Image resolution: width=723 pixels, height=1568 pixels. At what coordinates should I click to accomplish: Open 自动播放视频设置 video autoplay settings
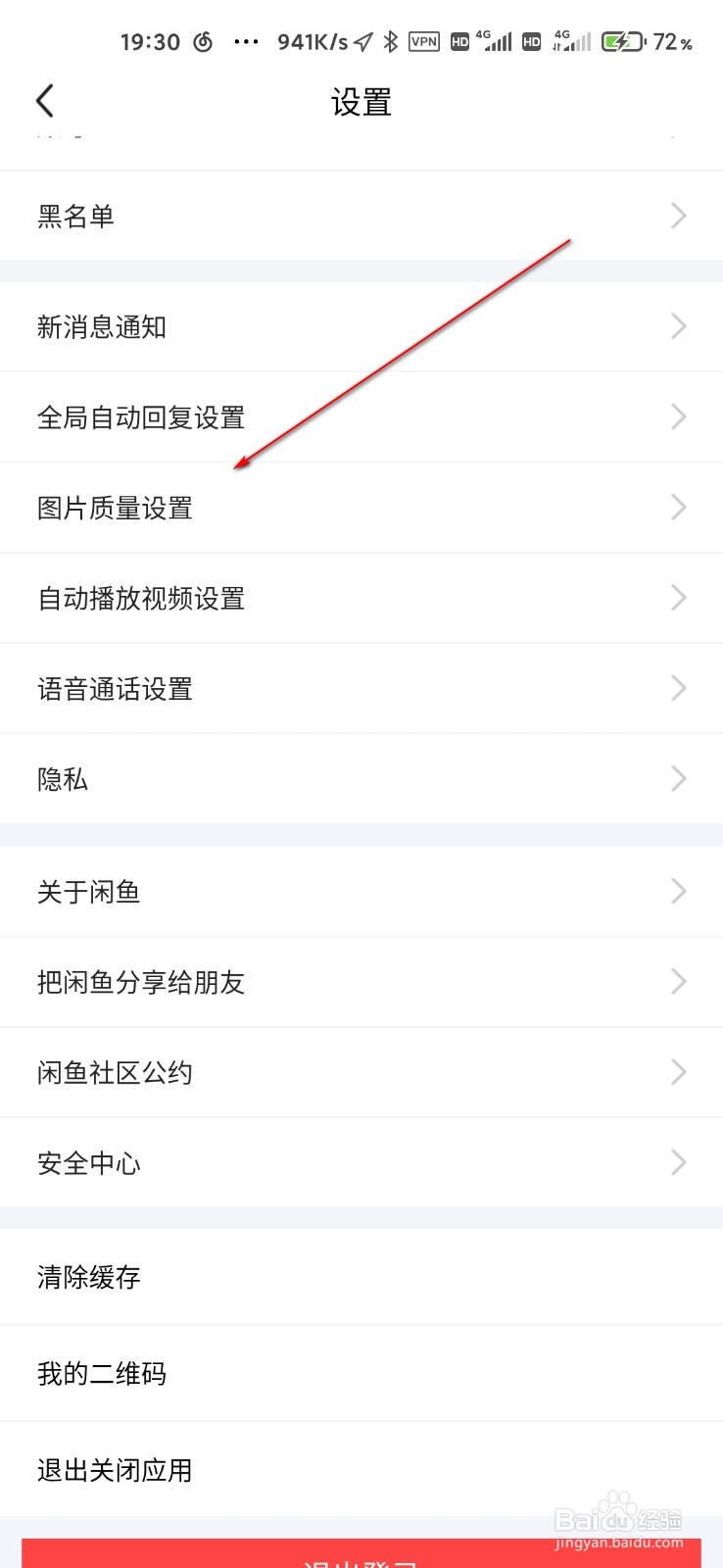coord(142,598)
